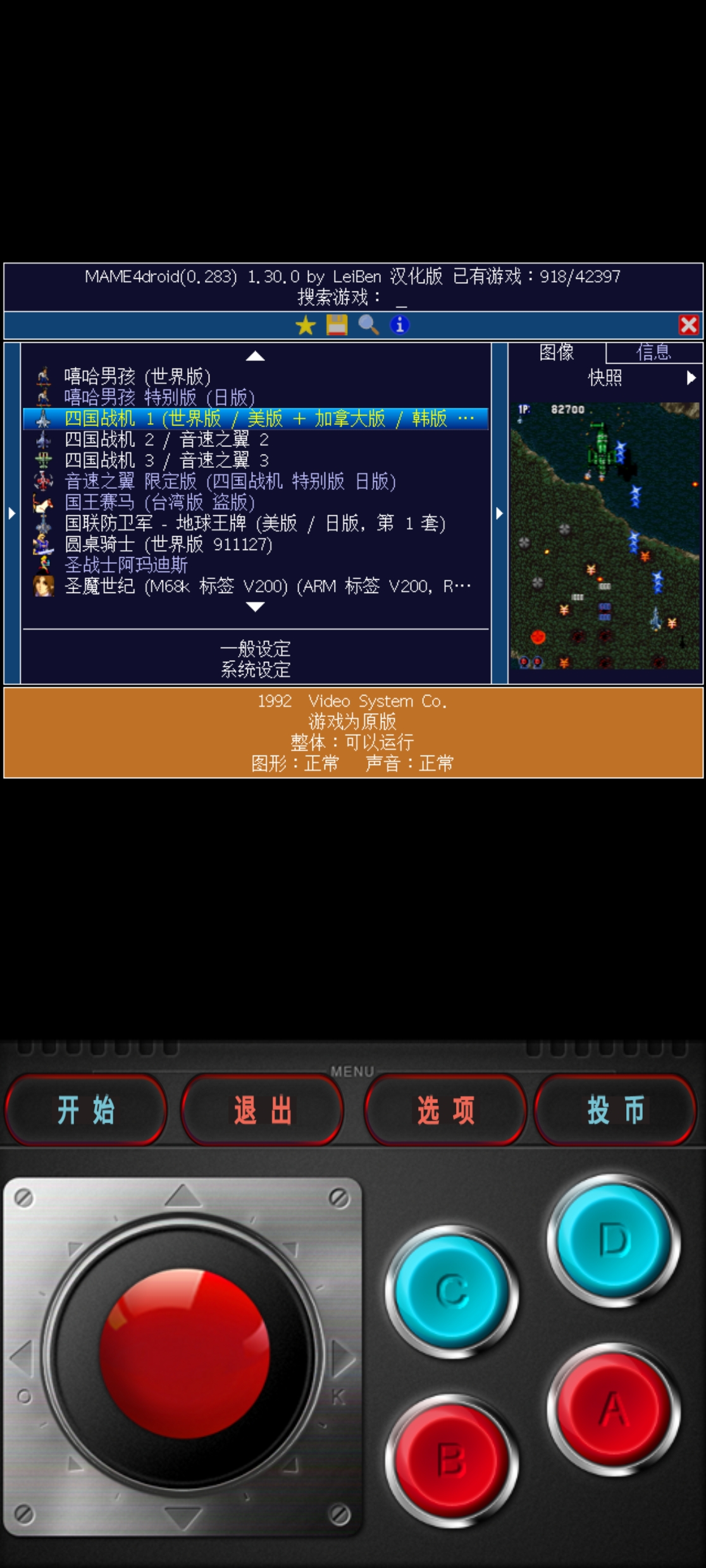Select 四国战机 3 / 音速之翼 3
This screenshot has height=1568, width=706.
[x=166, y=460]
